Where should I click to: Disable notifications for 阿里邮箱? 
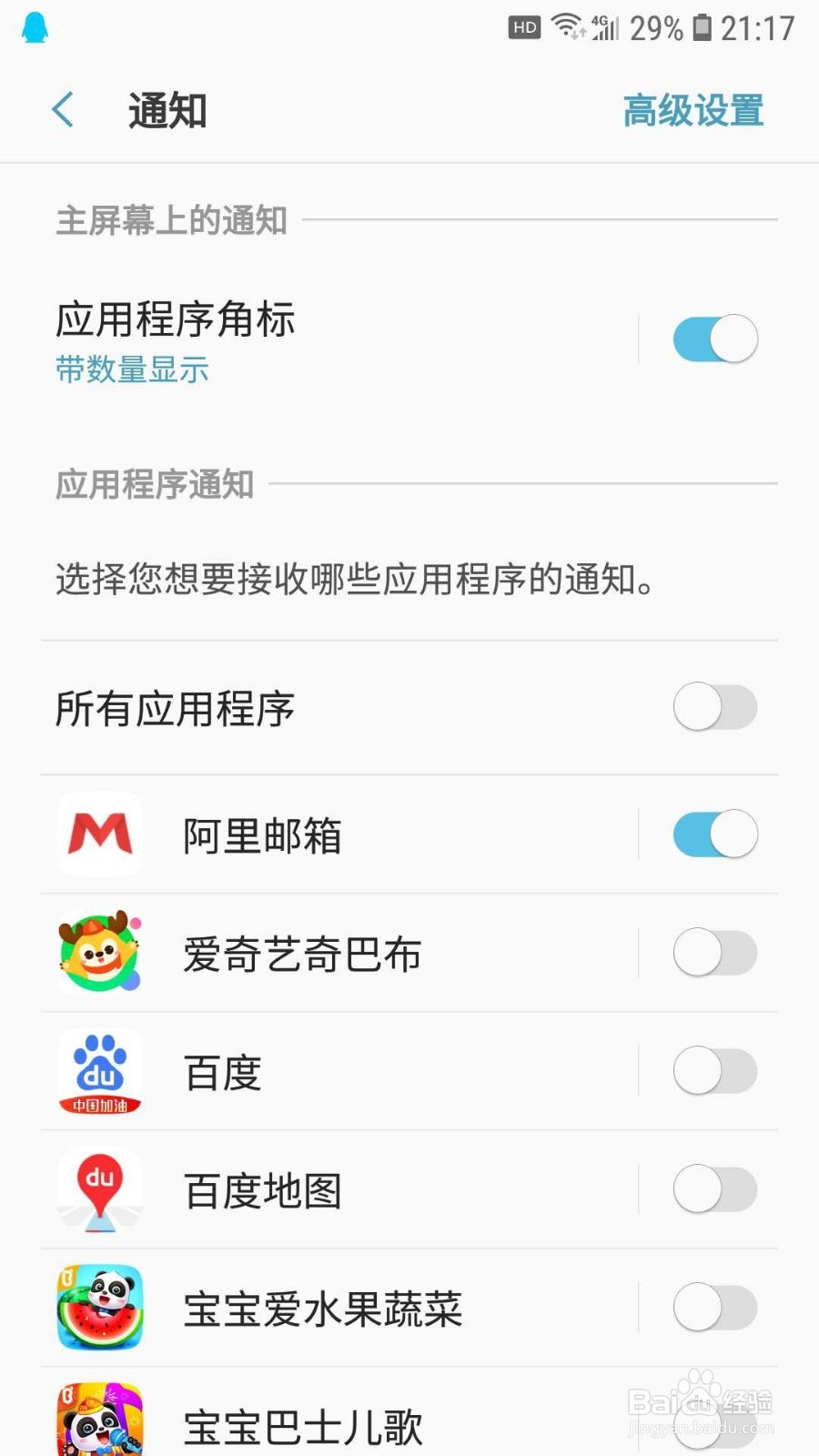coord(715,835)
